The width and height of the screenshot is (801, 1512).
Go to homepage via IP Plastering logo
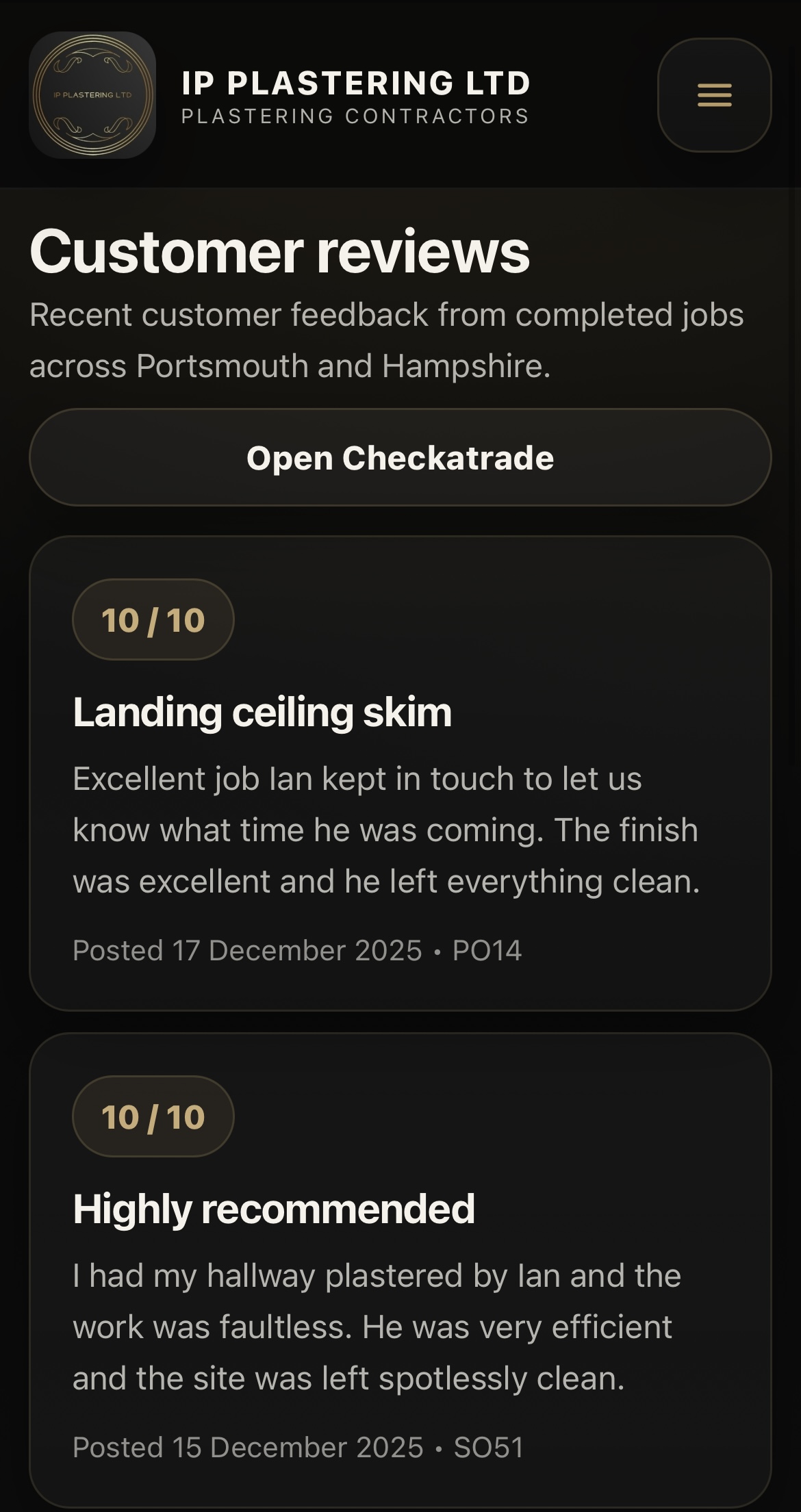[92, 95]
